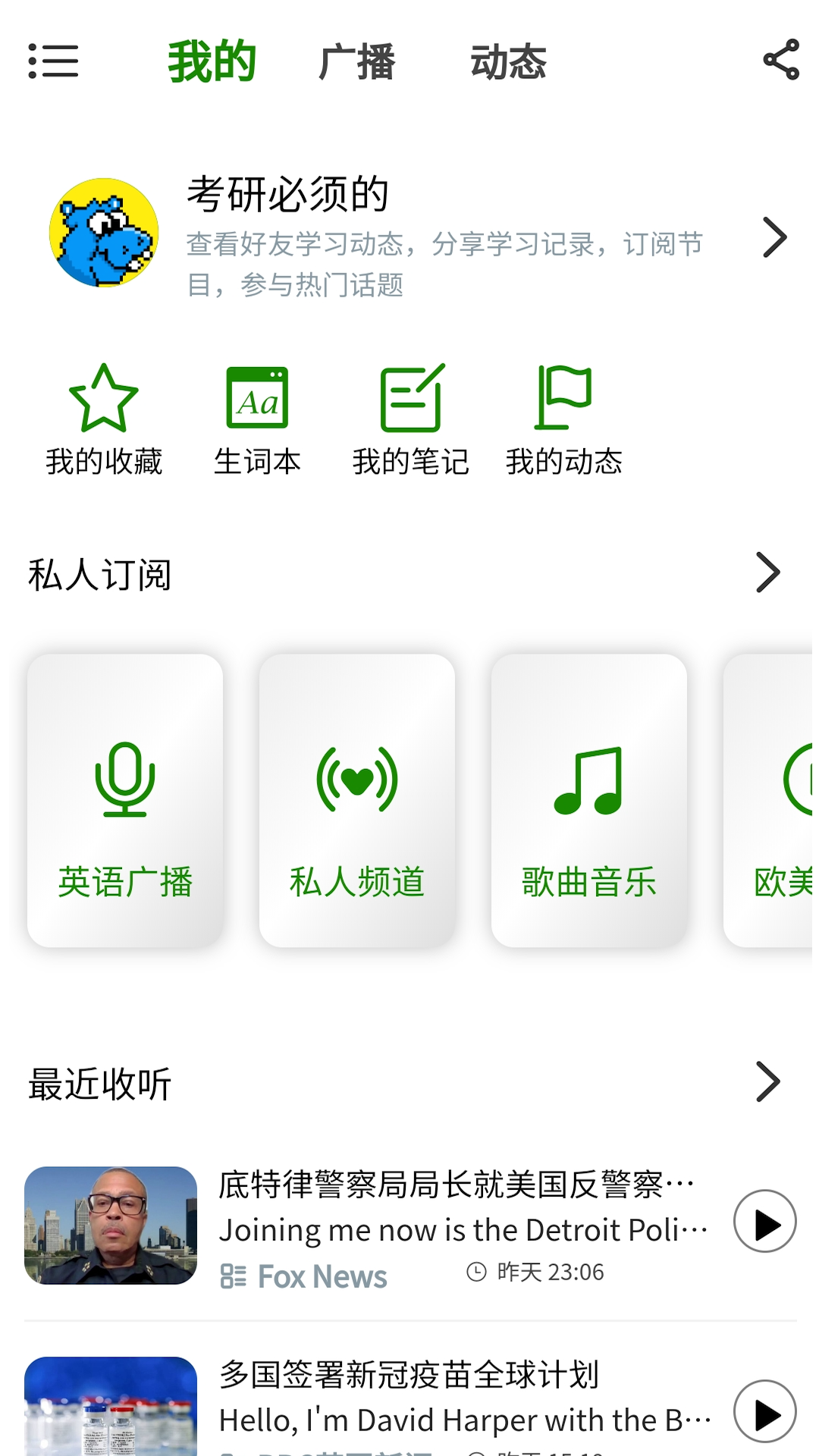Image resolution: width=819 pixels, height=1456 pixels.
Task: Tap the 考研必须的 username text
Action: tap(288, 196)
